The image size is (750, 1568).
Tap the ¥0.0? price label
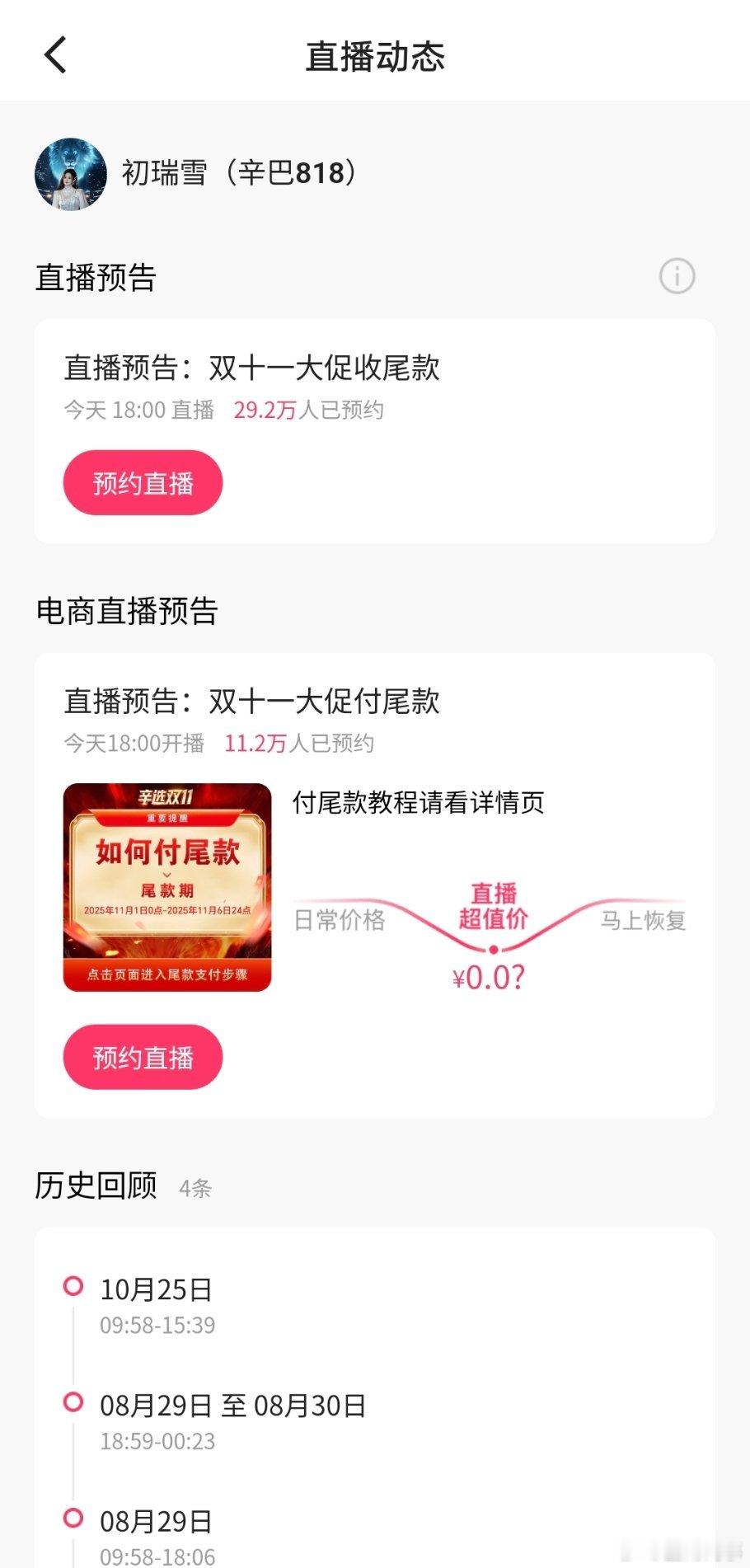pos(492,977)
